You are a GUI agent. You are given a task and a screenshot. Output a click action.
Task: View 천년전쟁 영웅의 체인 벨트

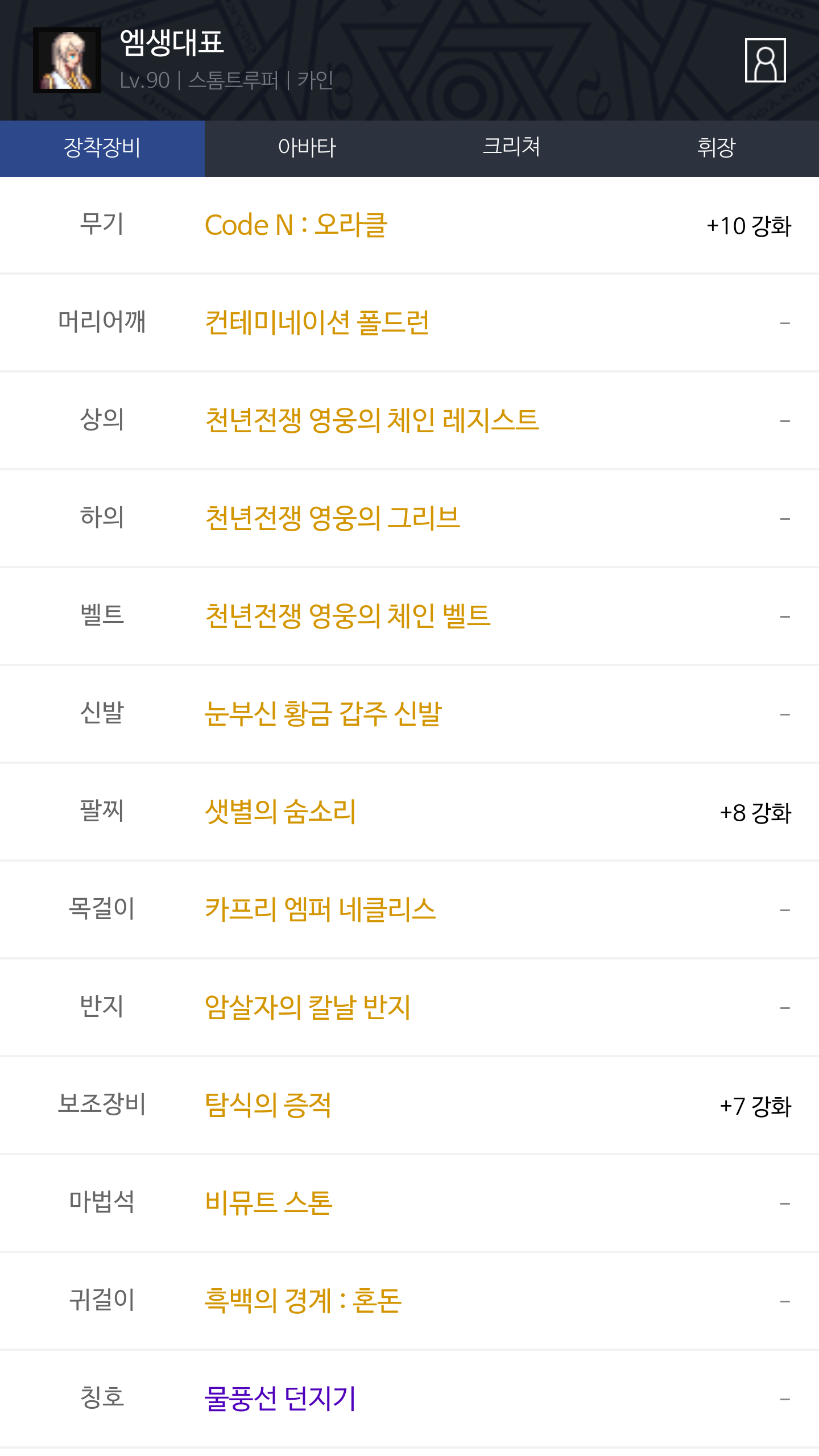348,616
